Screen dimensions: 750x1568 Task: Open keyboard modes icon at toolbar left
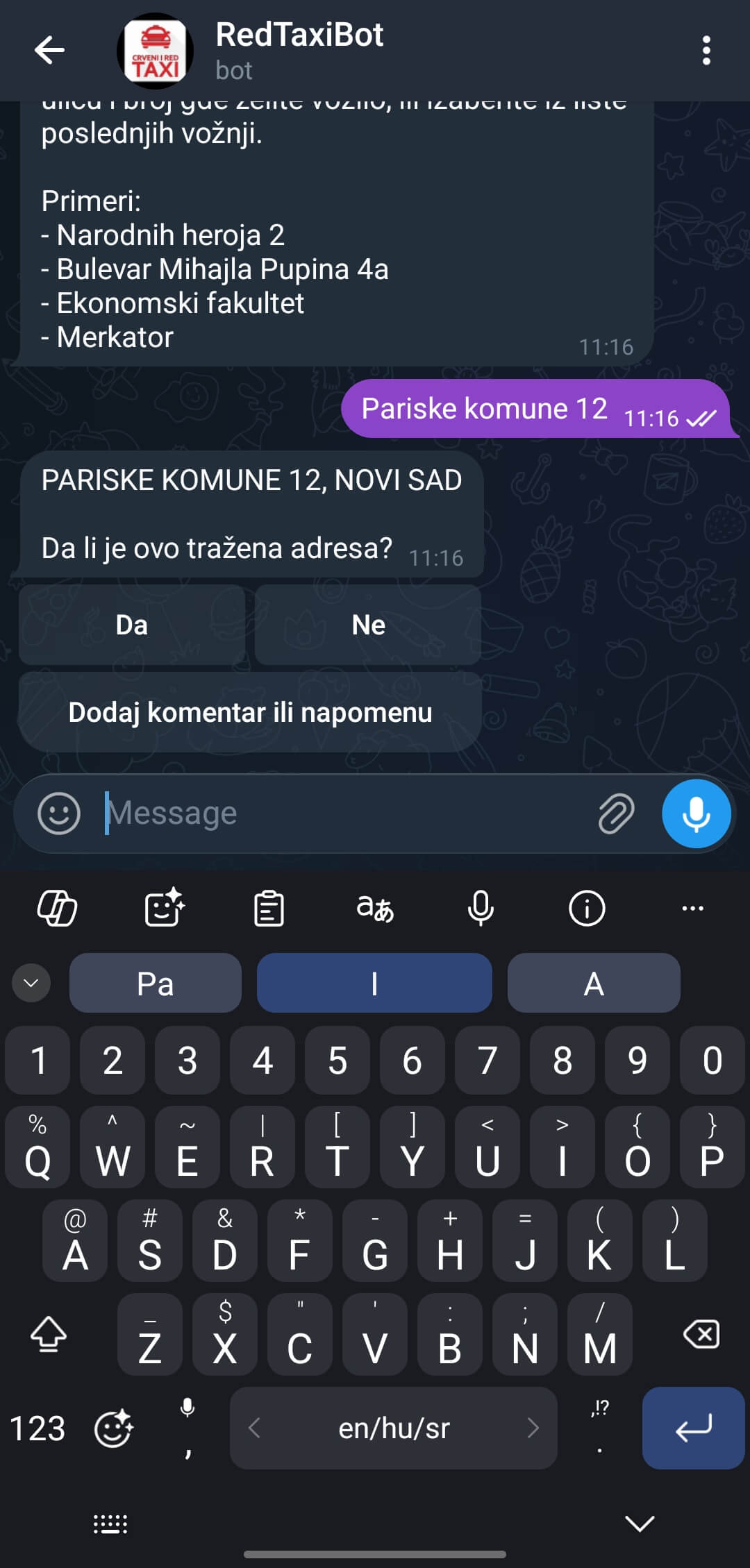pyautogui.click(x=58, y=907)
